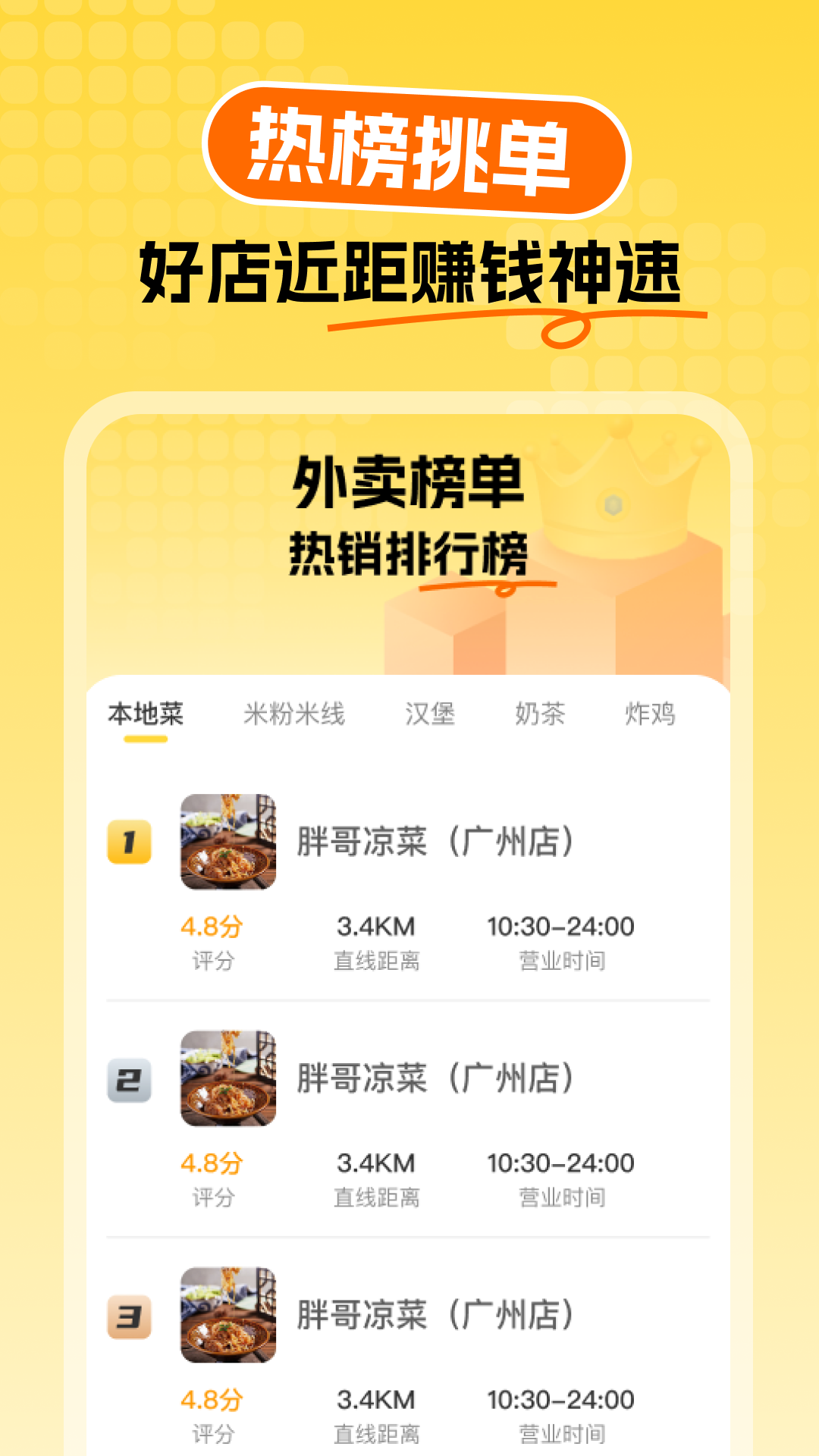819x1456 pixels.
Task: Select the rank 1 badge icon
Action: click(131, 838)
